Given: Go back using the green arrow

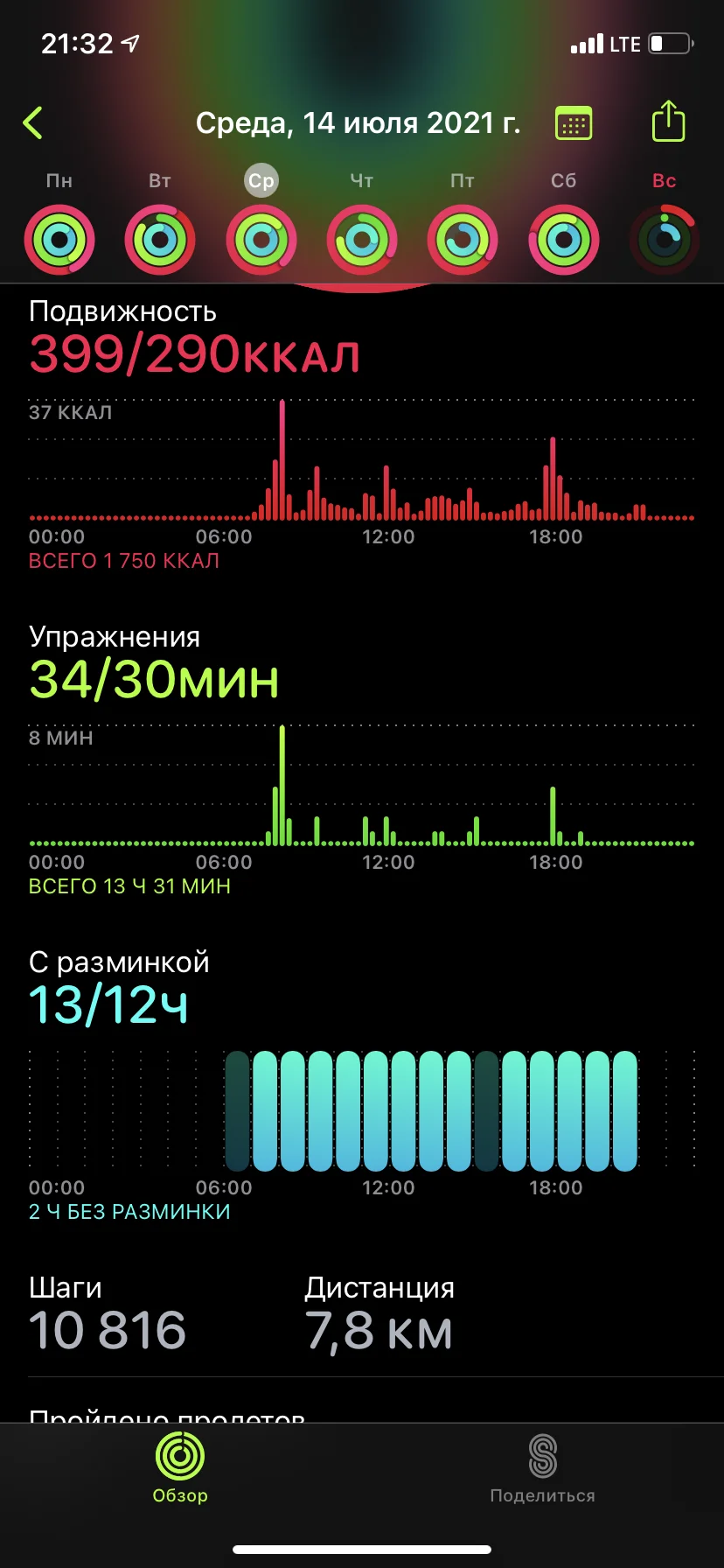Looking at the screenshot, I should click(x=33, y=123).
